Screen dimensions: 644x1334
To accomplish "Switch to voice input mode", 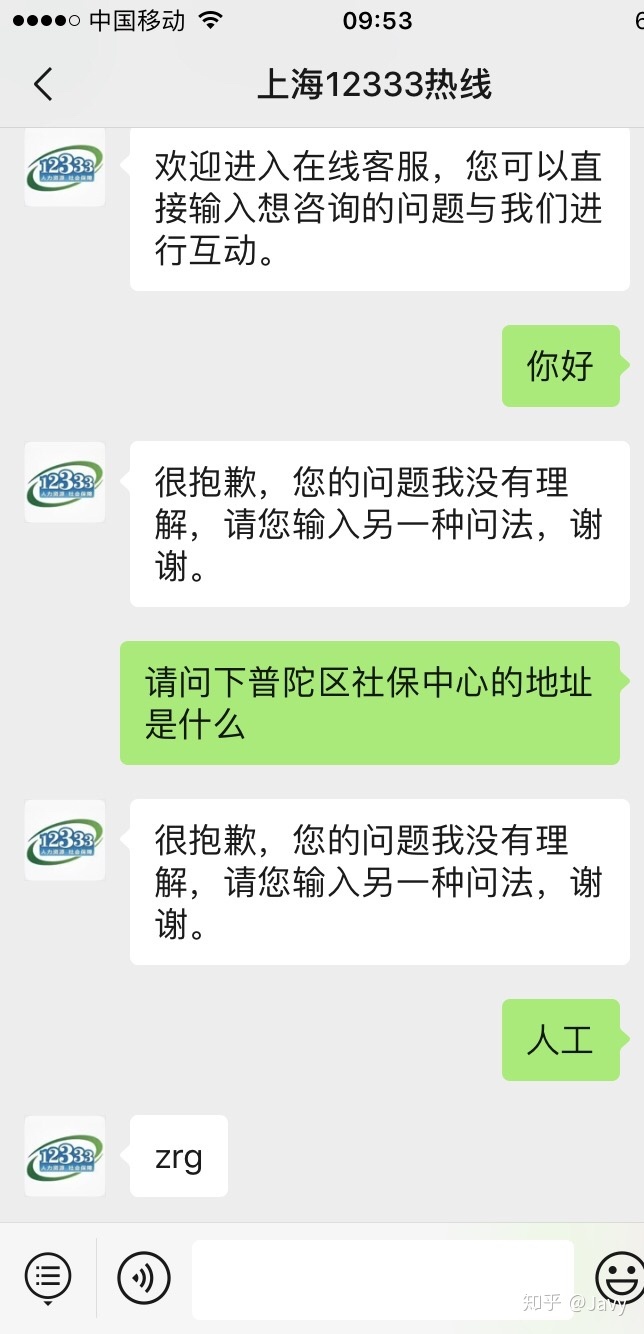I will pos(144,1277).
